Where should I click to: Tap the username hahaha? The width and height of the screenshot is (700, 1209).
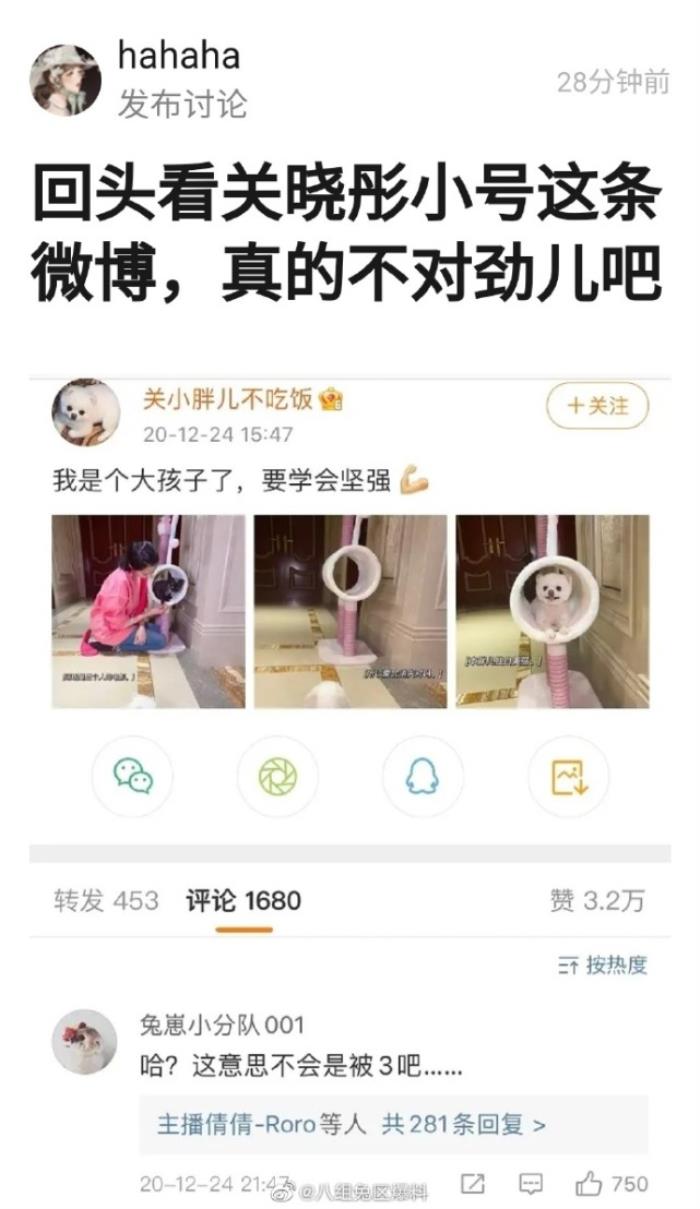(x=178, y=56)
